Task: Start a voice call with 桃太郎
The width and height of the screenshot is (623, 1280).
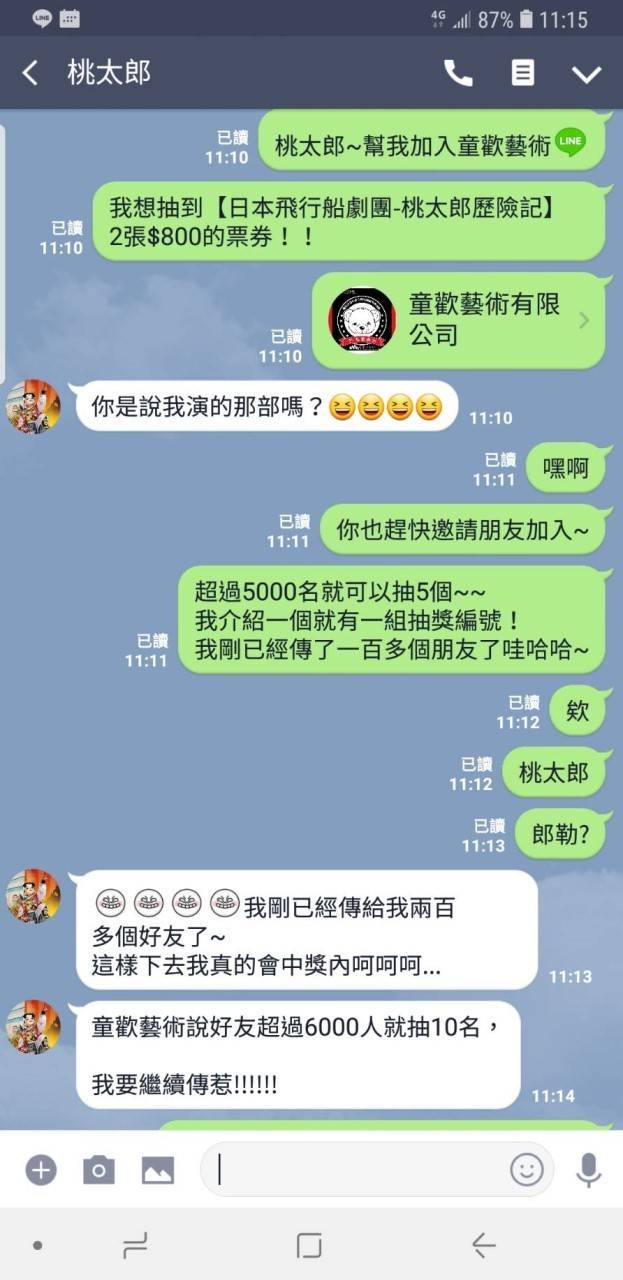Action: (458, 73)
